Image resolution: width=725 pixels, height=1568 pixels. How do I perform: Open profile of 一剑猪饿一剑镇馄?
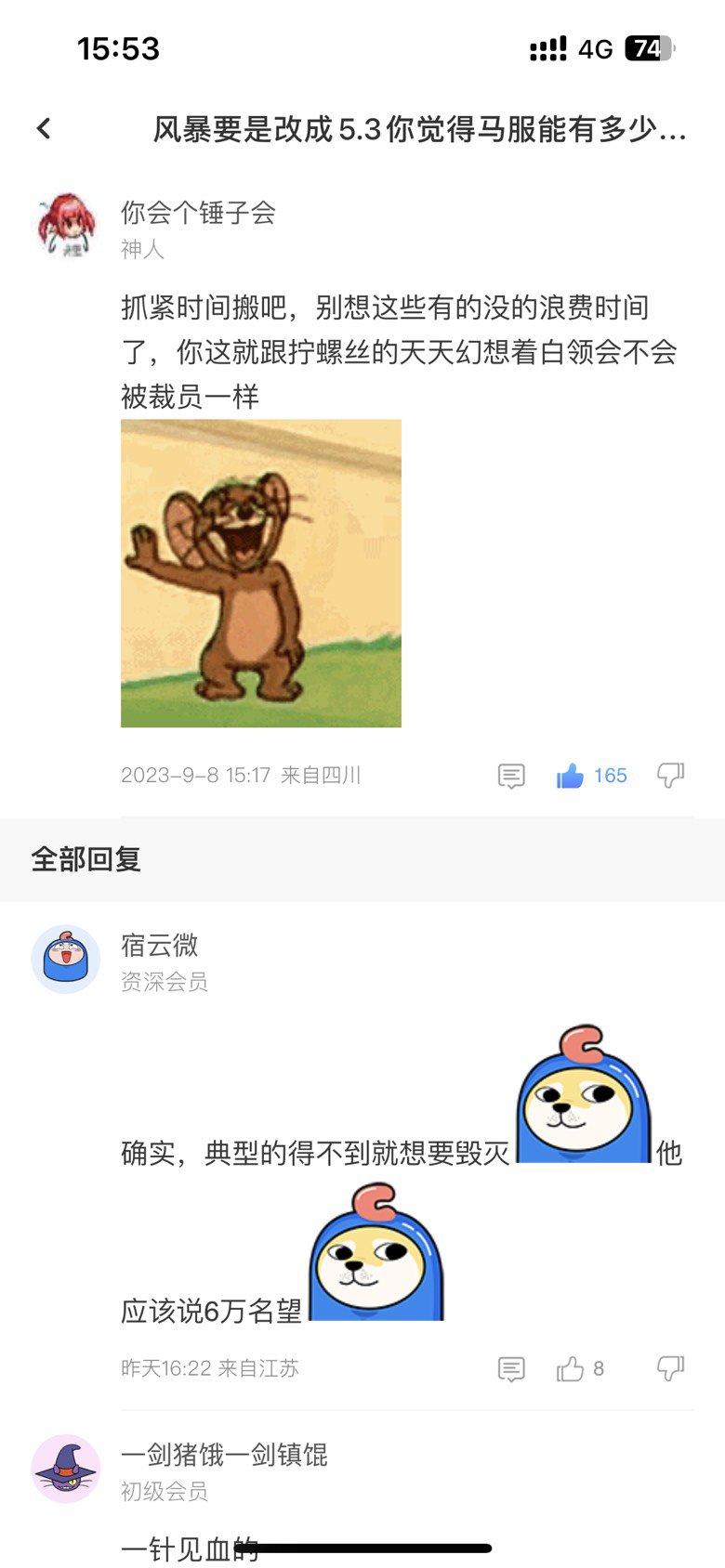(x=66, y=1469)
